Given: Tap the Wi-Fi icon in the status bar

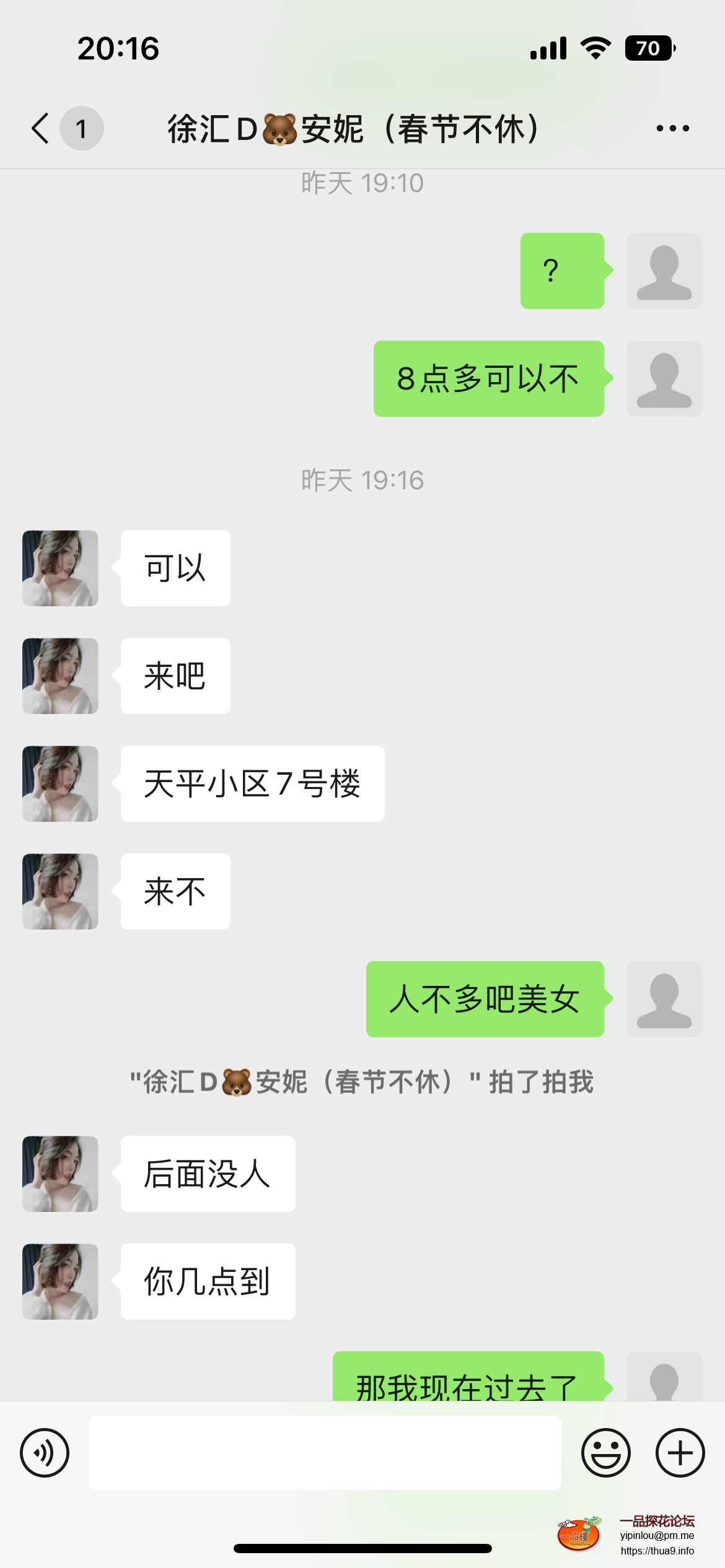Looking at the screenshot, I should click(595, 48).
